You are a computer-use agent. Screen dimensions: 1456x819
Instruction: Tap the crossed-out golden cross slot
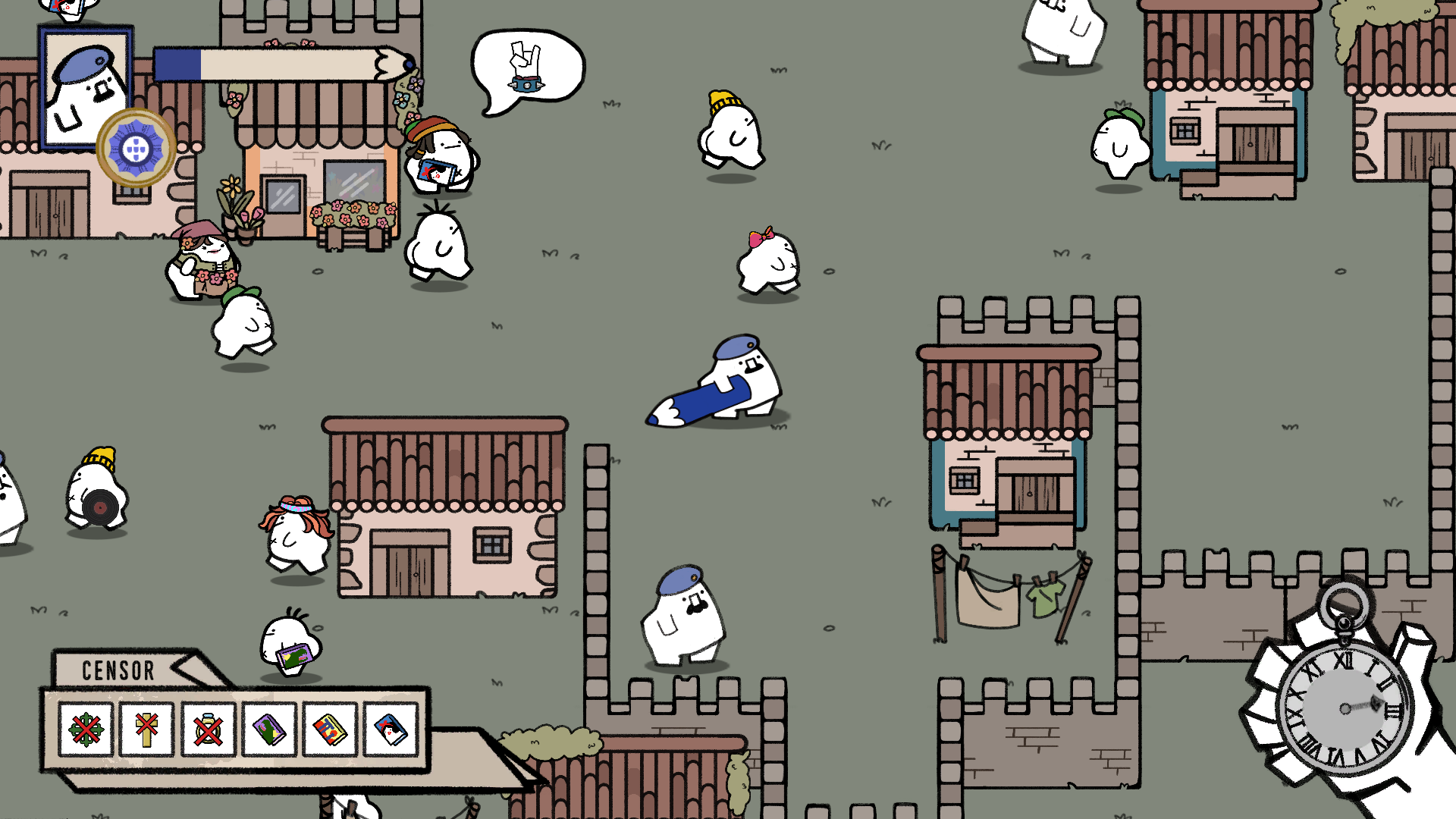click(x=147, y=730)
